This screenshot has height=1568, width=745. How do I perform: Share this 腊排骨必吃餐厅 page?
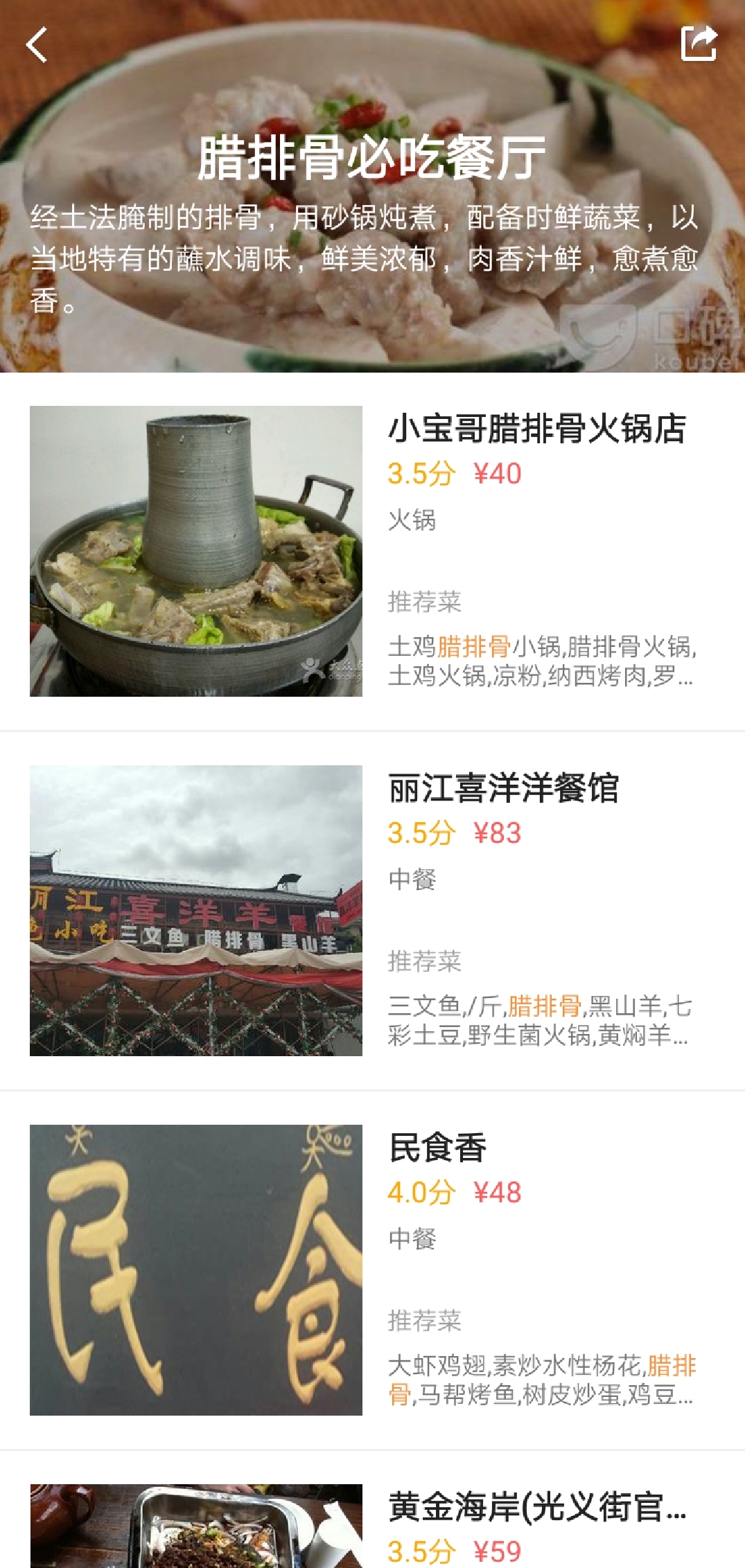pos(698,44)
